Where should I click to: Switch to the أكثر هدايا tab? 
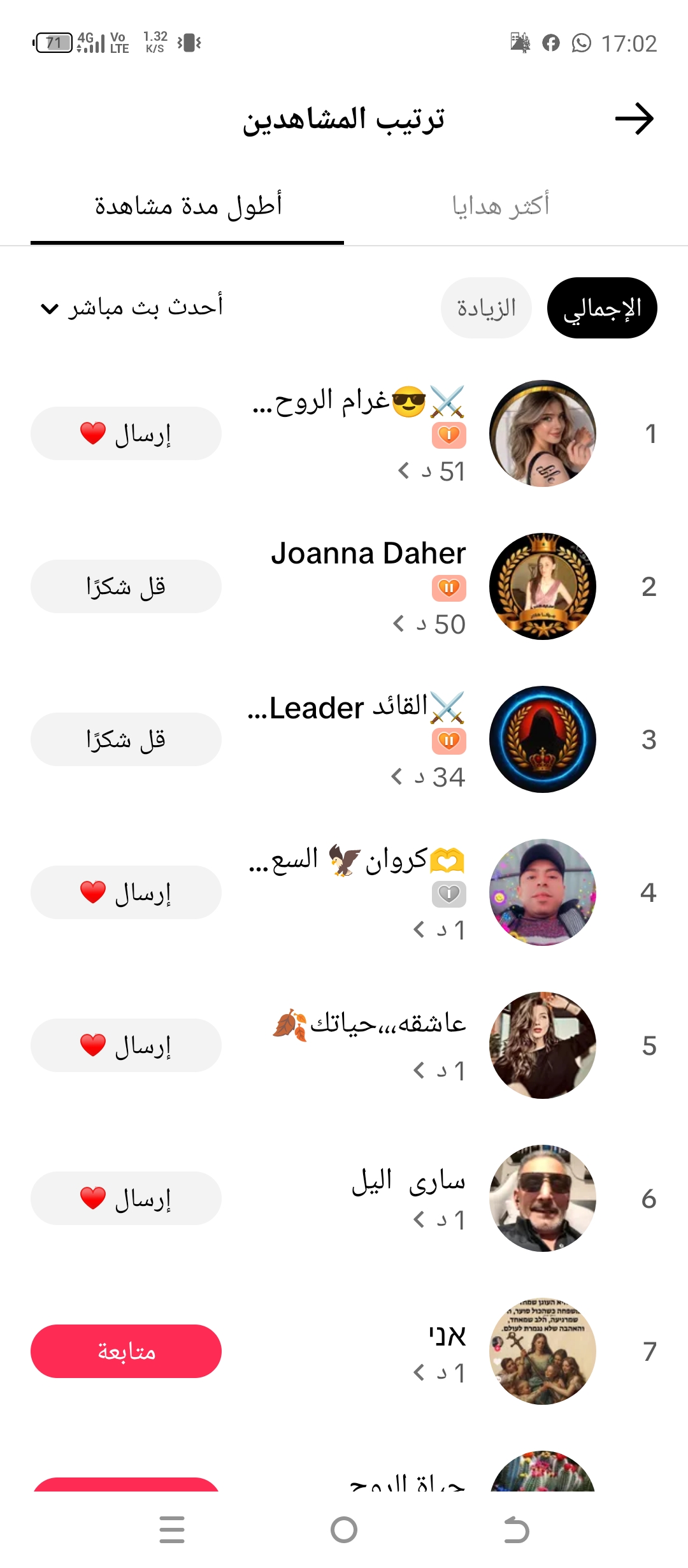[x=501, y=206]
